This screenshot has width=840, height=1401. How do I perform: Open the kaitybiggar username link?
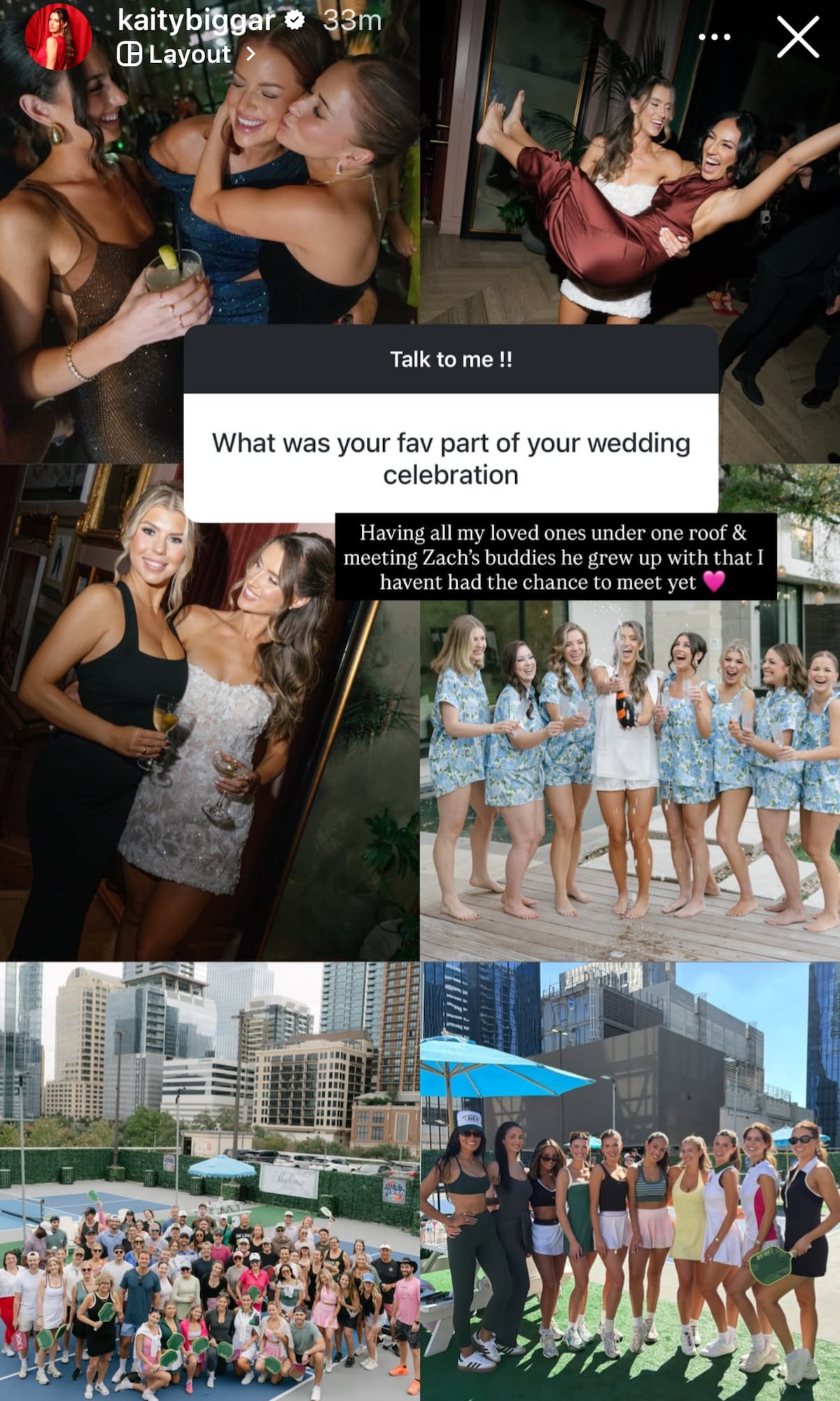(x=196, y=20)
